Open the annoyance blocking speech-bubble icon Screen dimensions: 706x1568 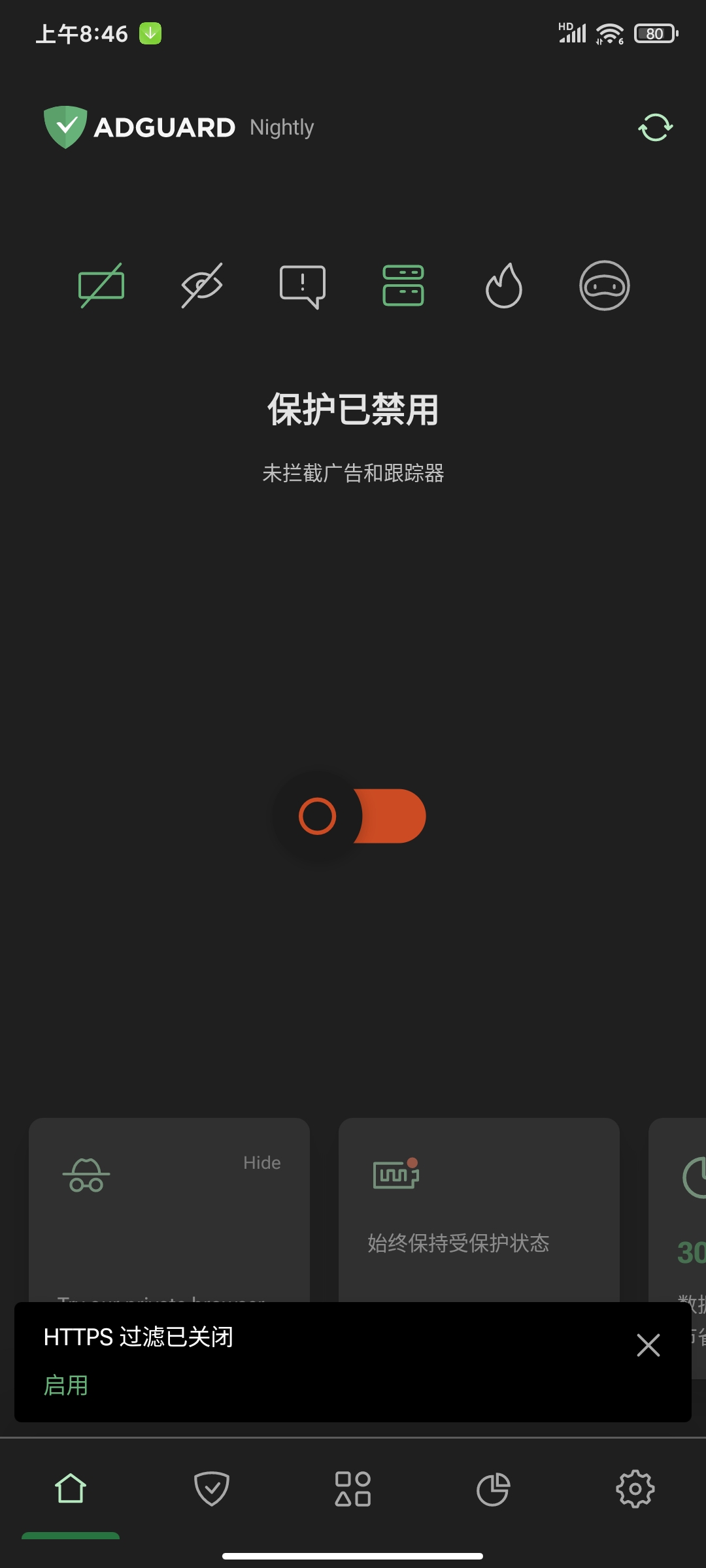click(303, 286)
